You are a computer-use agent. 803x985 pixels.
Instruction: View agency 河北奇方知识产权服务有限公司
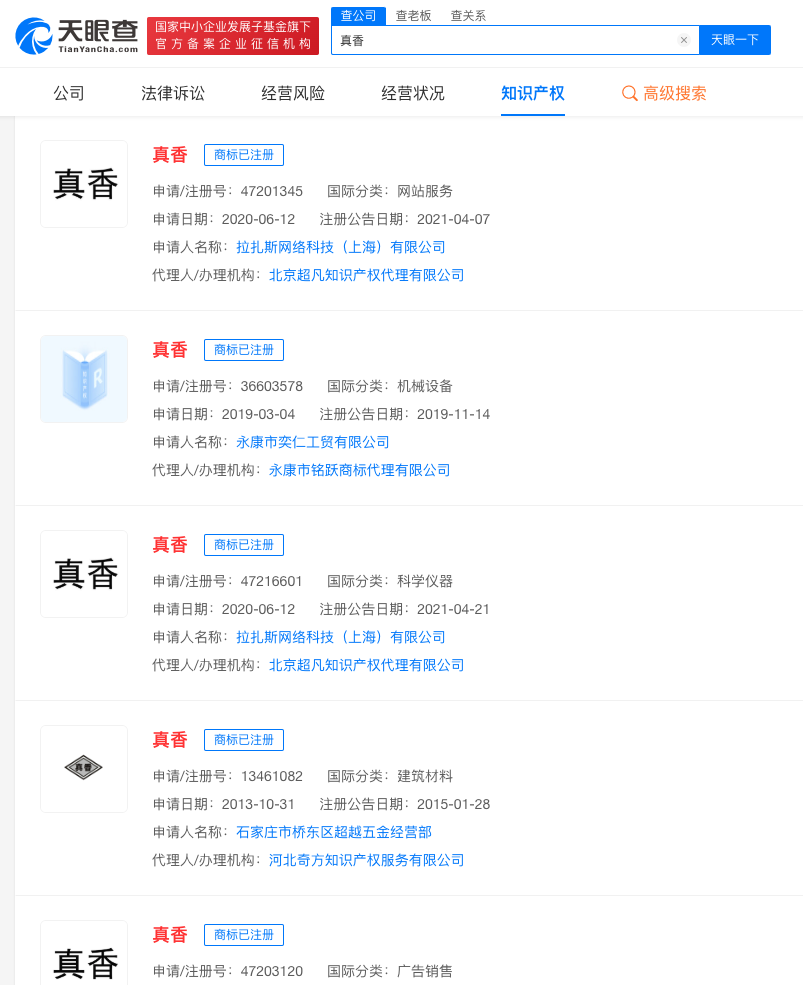367,860
